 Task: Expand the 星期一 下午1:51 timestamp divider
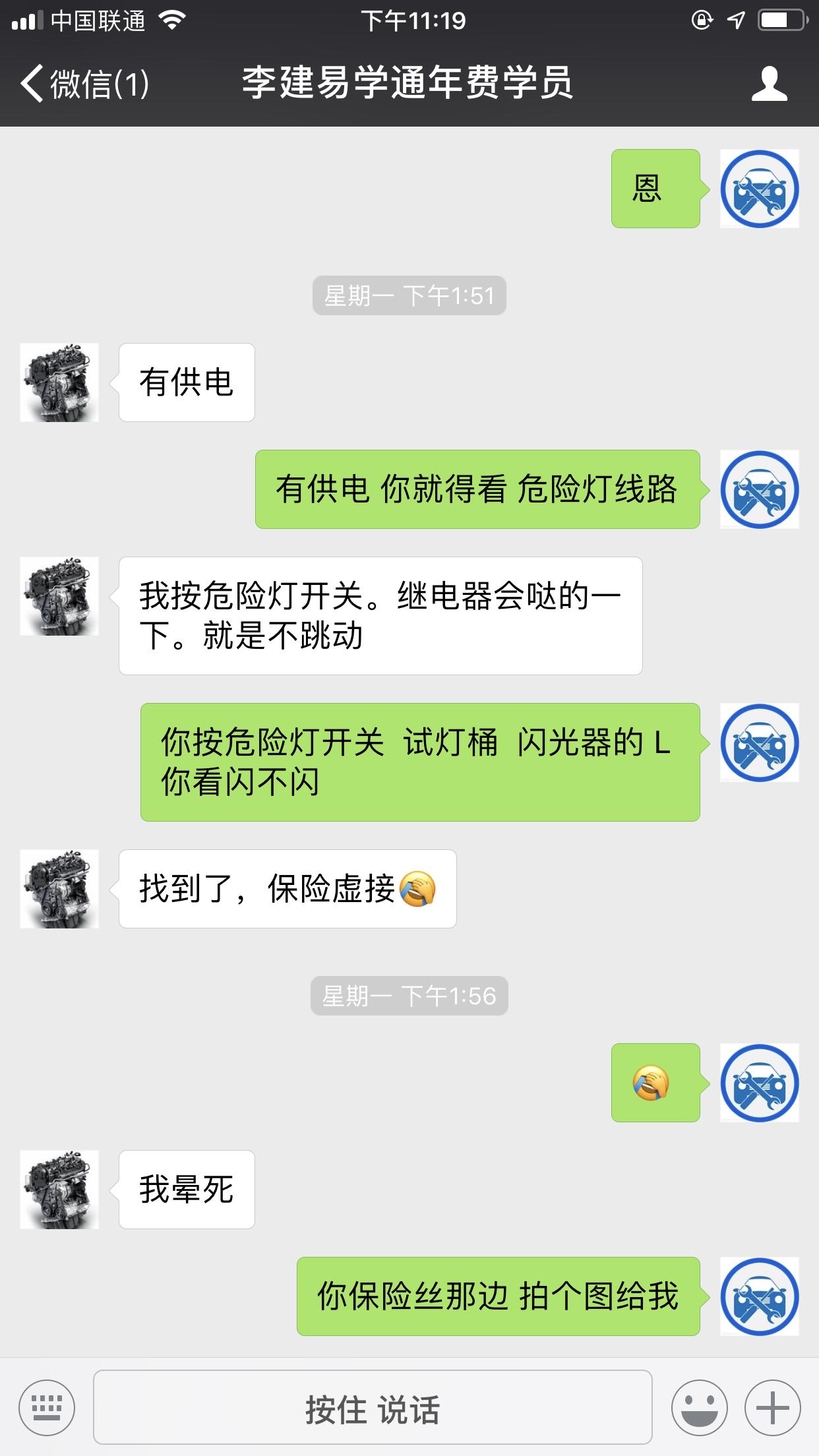pyautogui.click(x=409, y=296)
